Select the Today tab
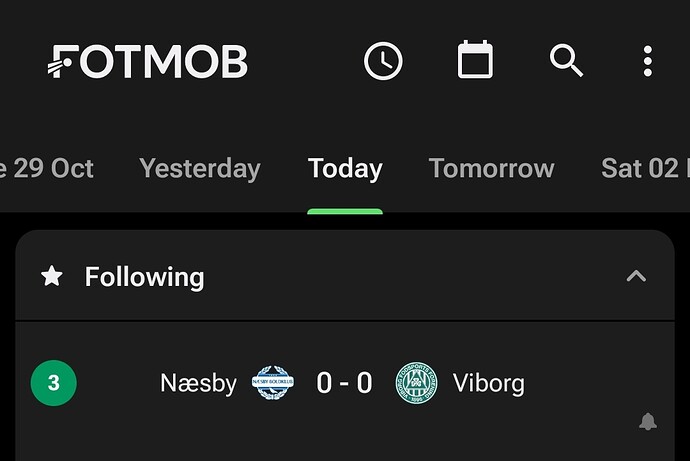The width and height of the screenshot is (690, 461). click(345, 168)
